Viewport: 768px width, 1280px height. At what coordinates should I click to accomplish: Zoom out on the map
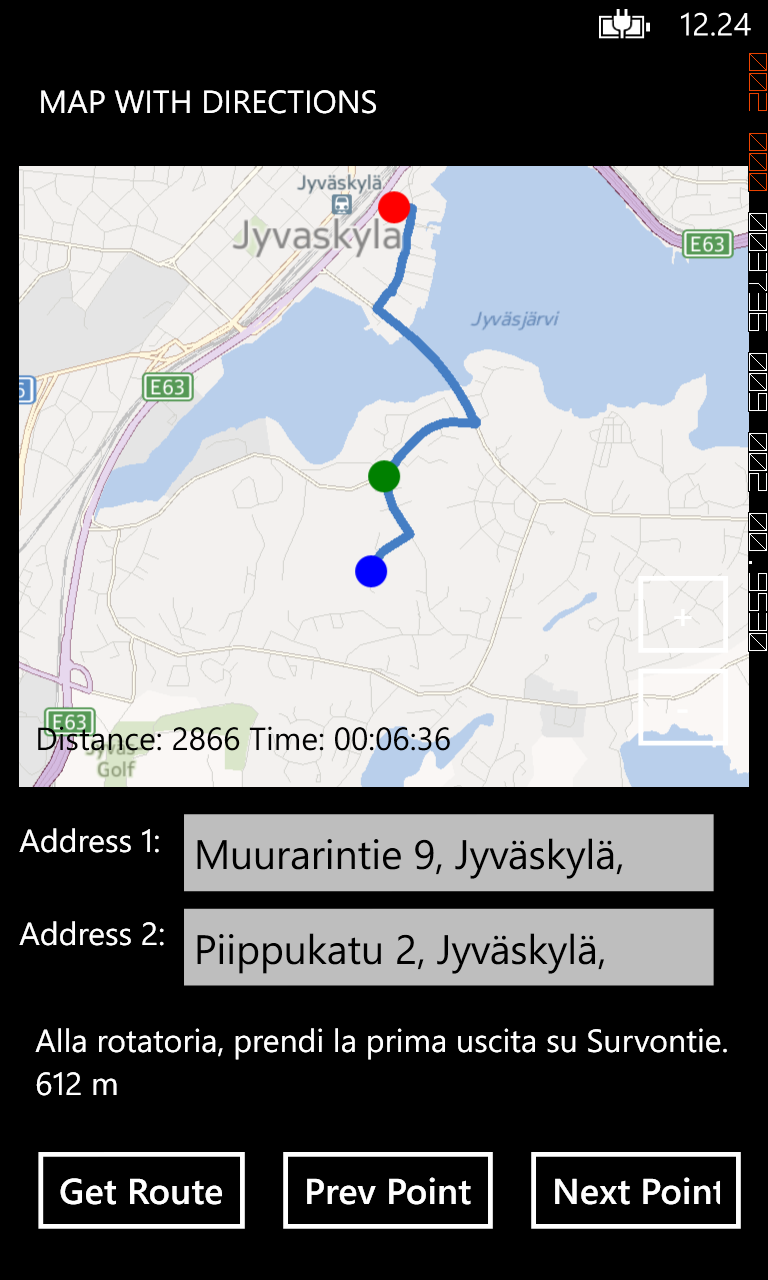pos(683,707)
